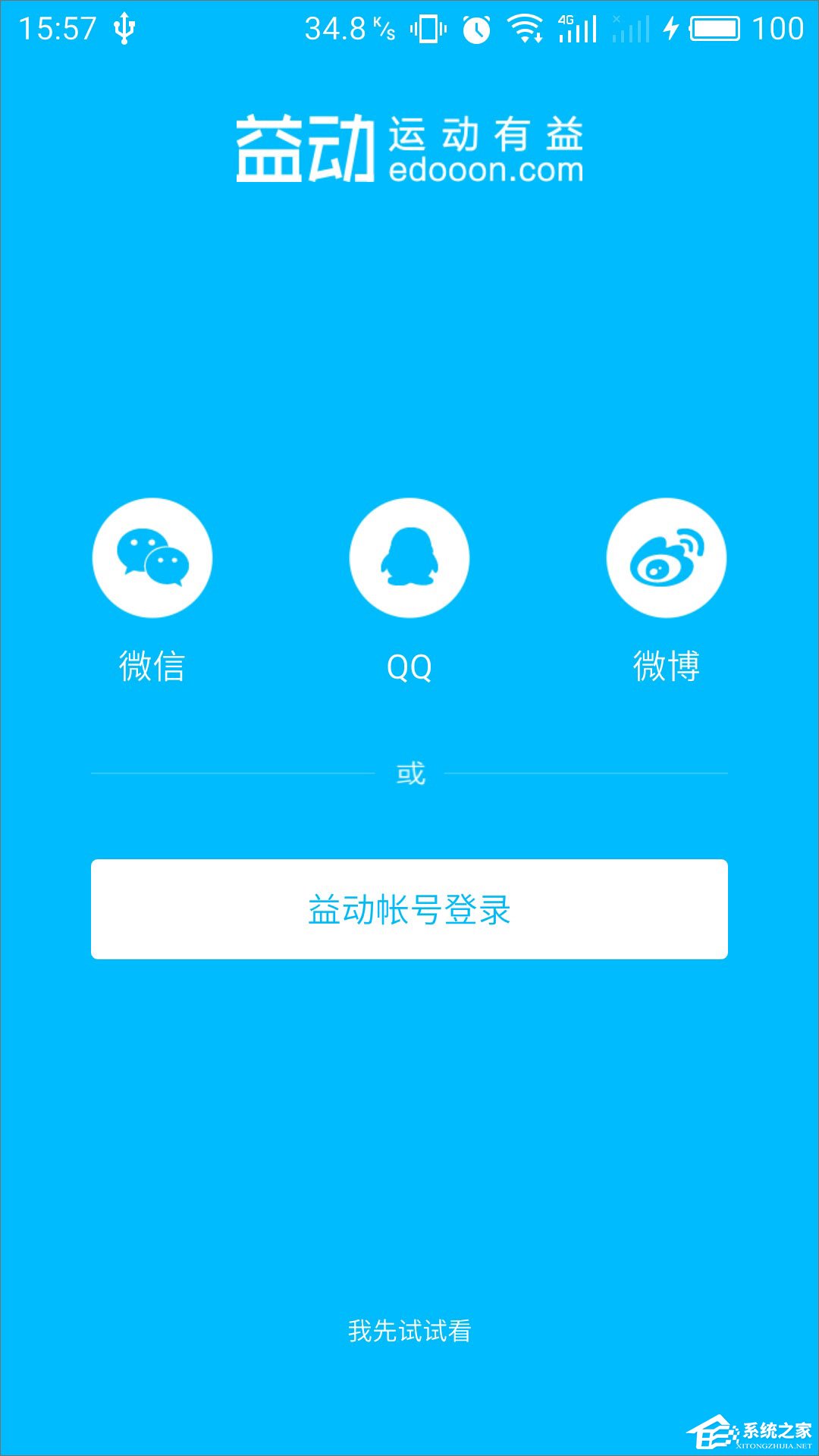819x1456 pixels.
Task: Click the 益动 edooon.com logo
Action: (409, 144)
